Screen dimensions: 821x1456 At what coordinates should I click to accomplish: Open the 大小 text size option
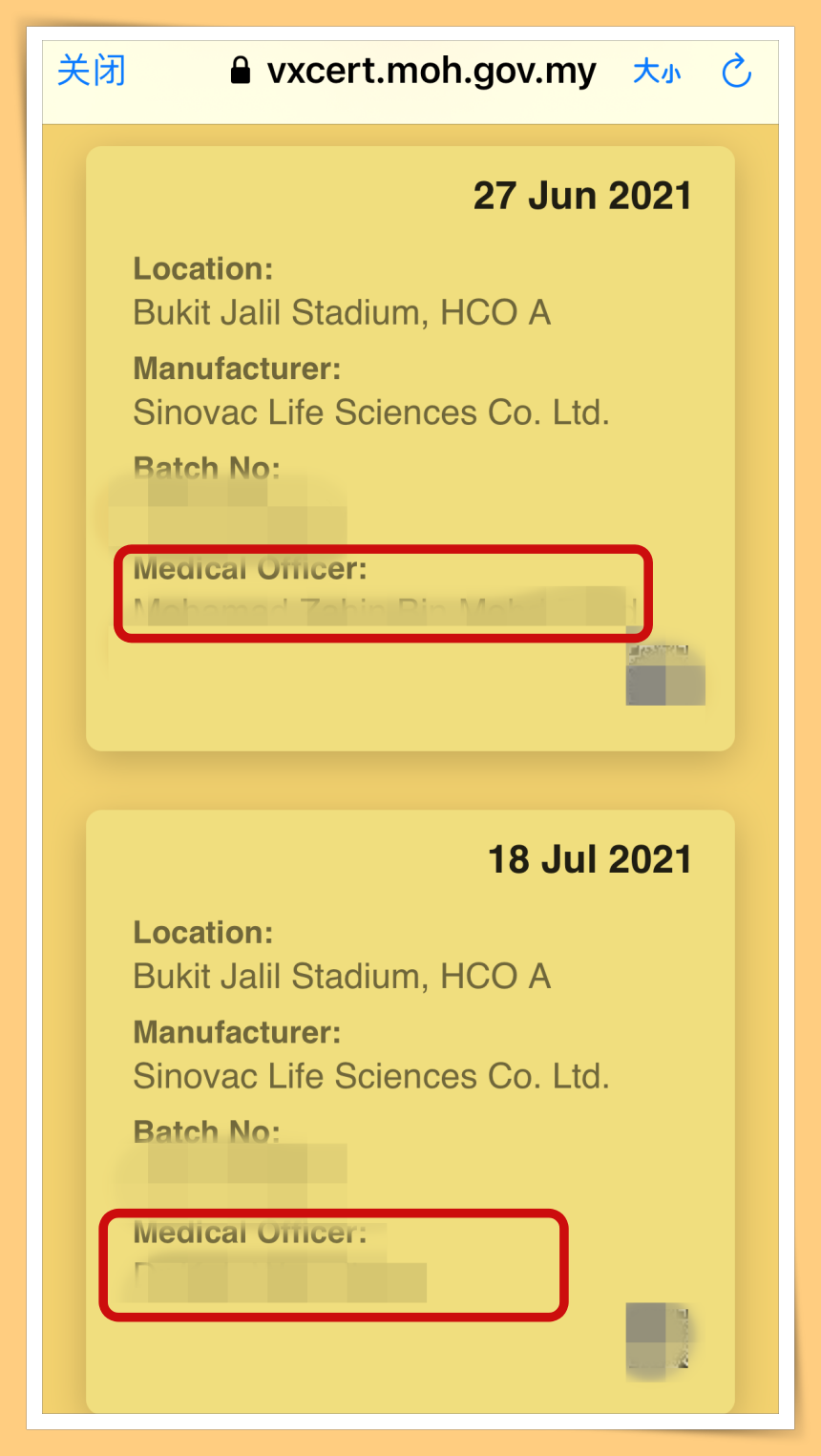(657, 72)
